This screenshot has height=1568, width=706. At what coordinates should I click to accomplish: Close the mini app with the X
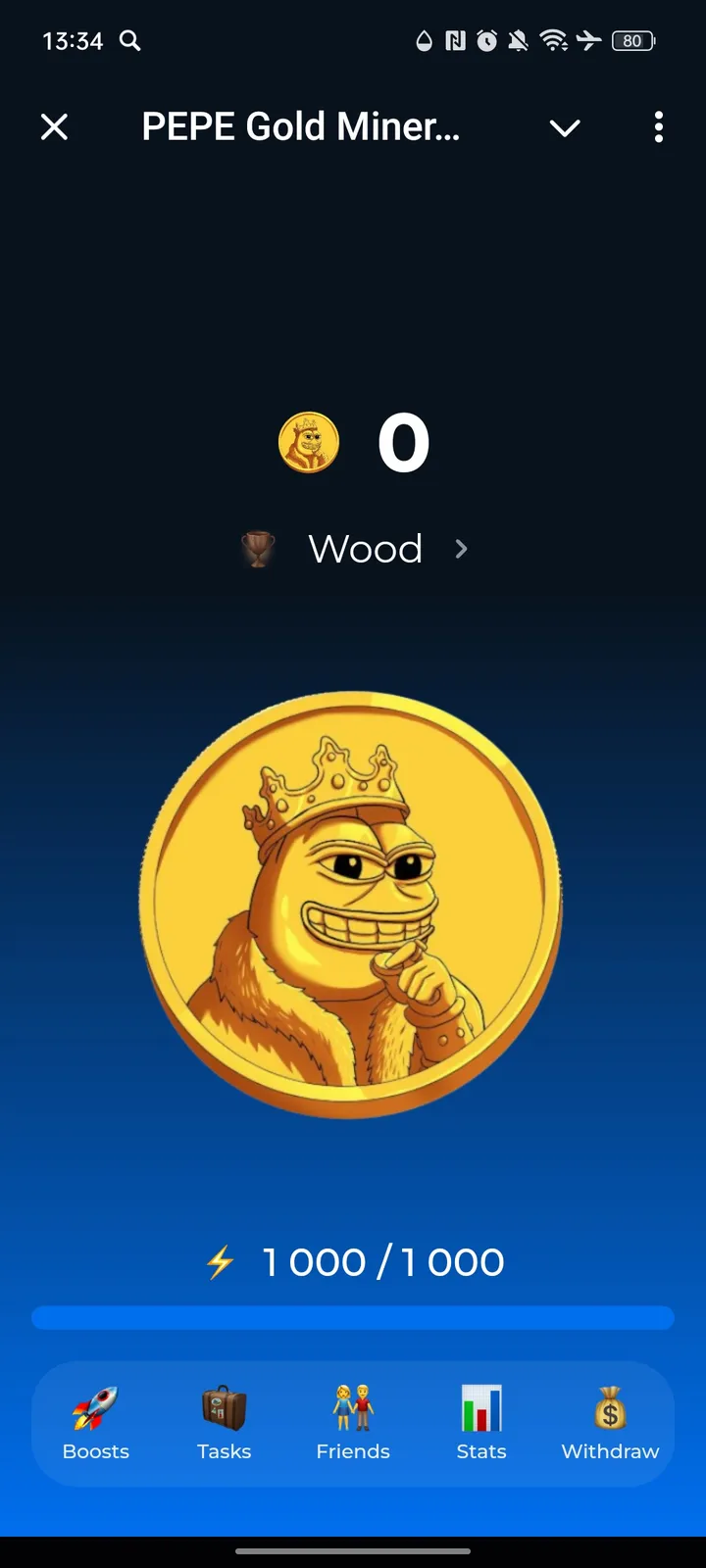[x=54, y=127]
